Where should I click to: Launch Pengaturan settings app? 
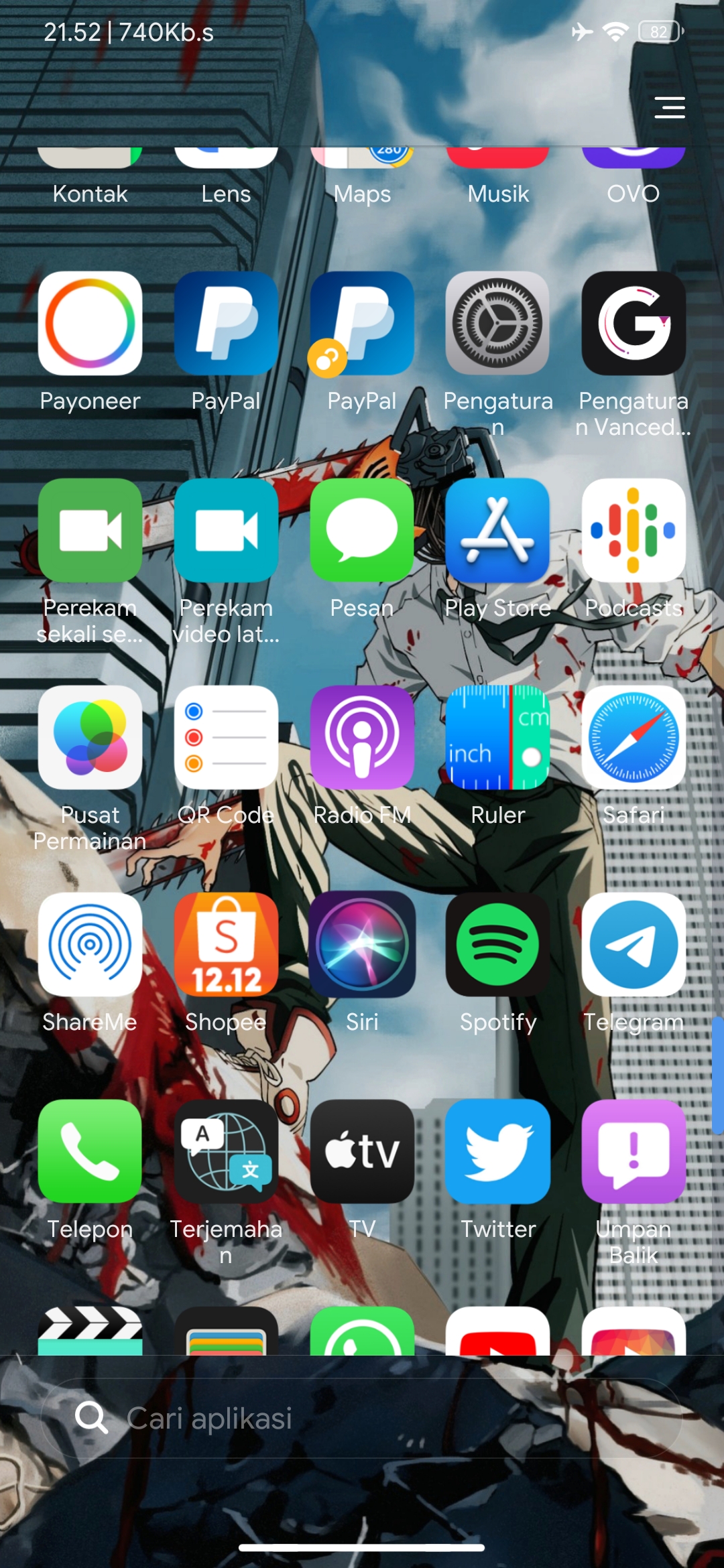(497, 324)
